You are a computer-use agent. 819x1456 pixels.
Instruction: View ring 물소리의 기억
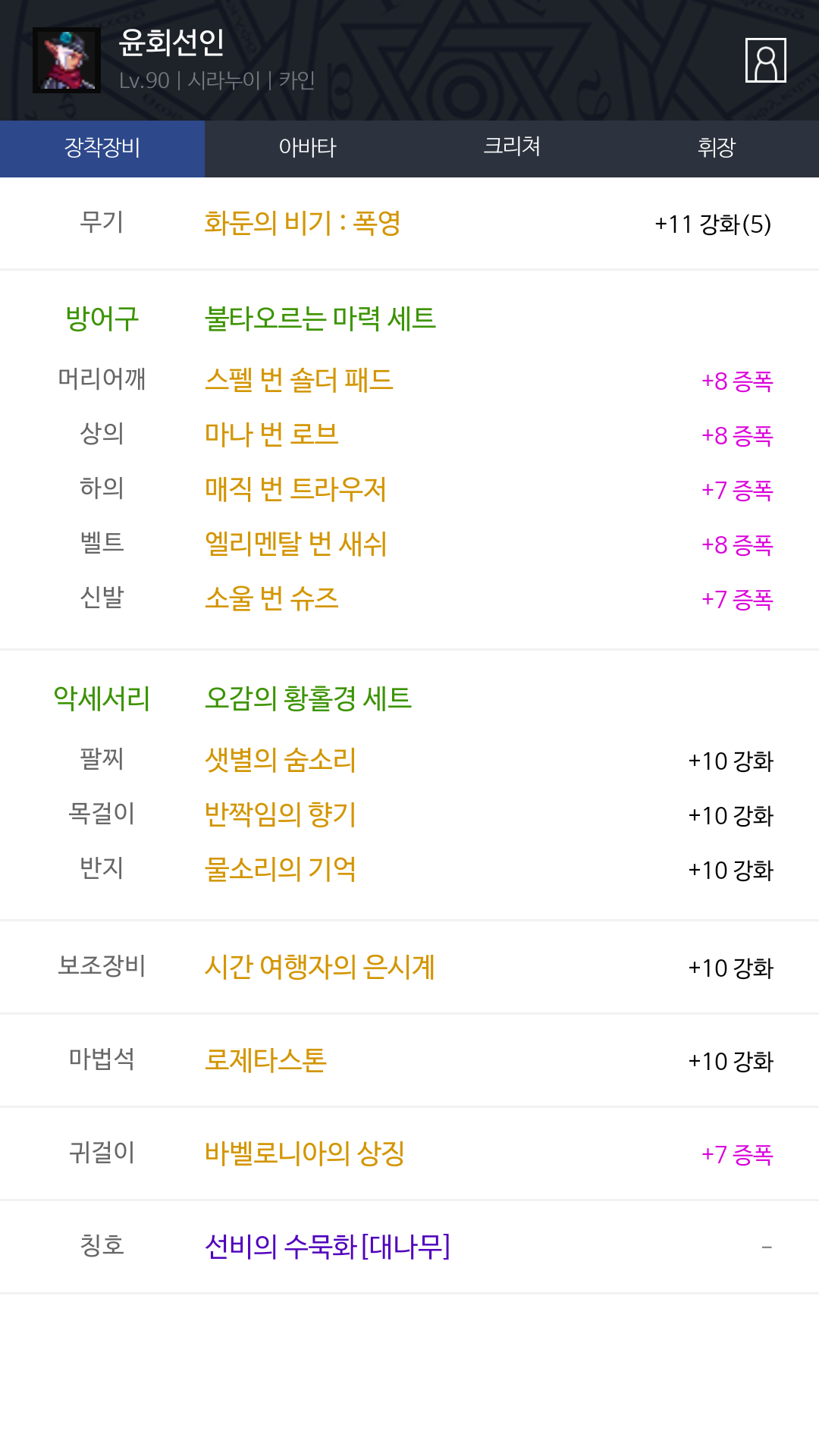point(281,869)
